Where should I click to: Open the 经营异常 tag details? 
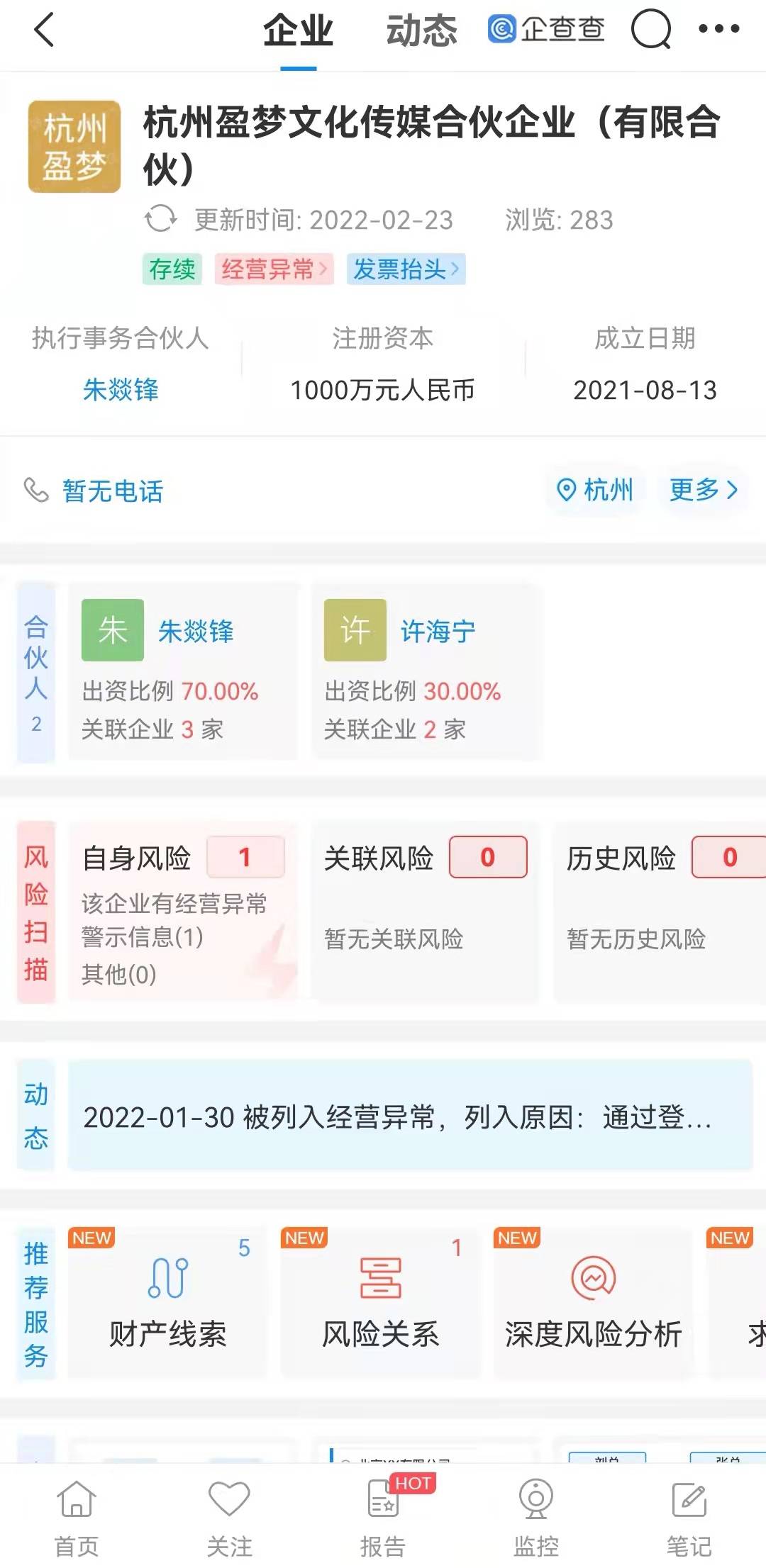point(273,269)
